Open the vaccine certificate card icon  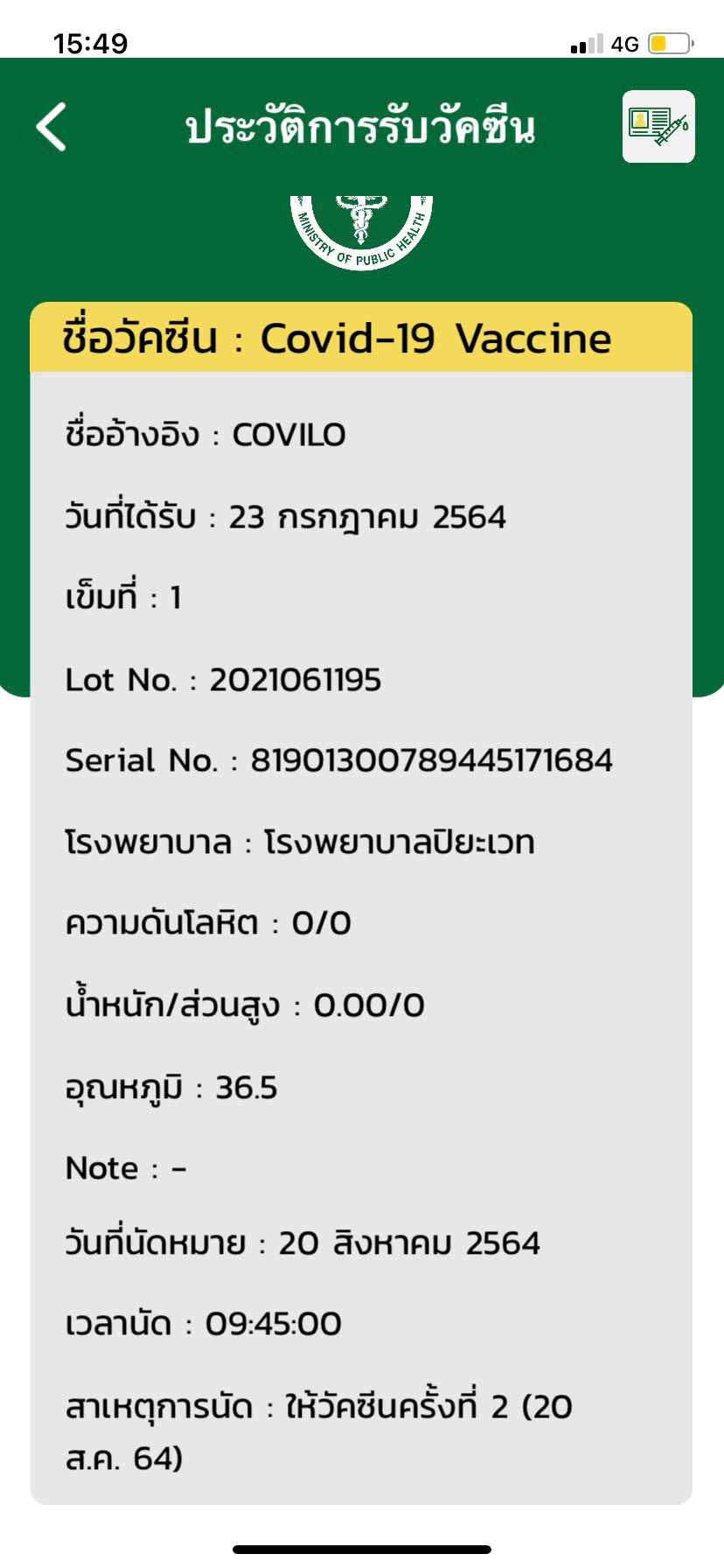[658, 127]
